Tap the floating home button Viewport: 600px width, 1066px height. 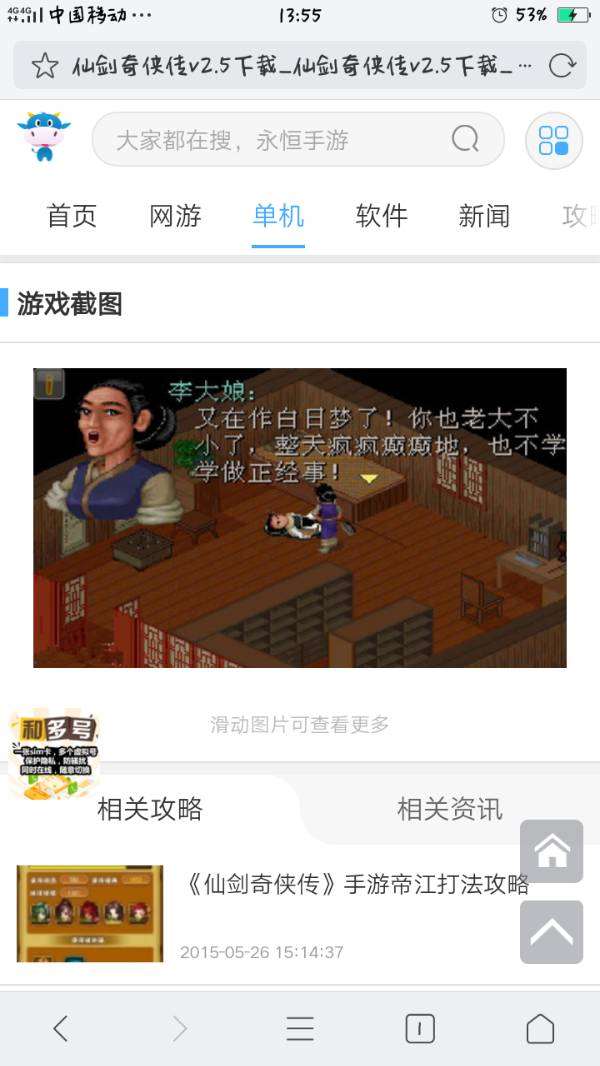tap(551, 851)
